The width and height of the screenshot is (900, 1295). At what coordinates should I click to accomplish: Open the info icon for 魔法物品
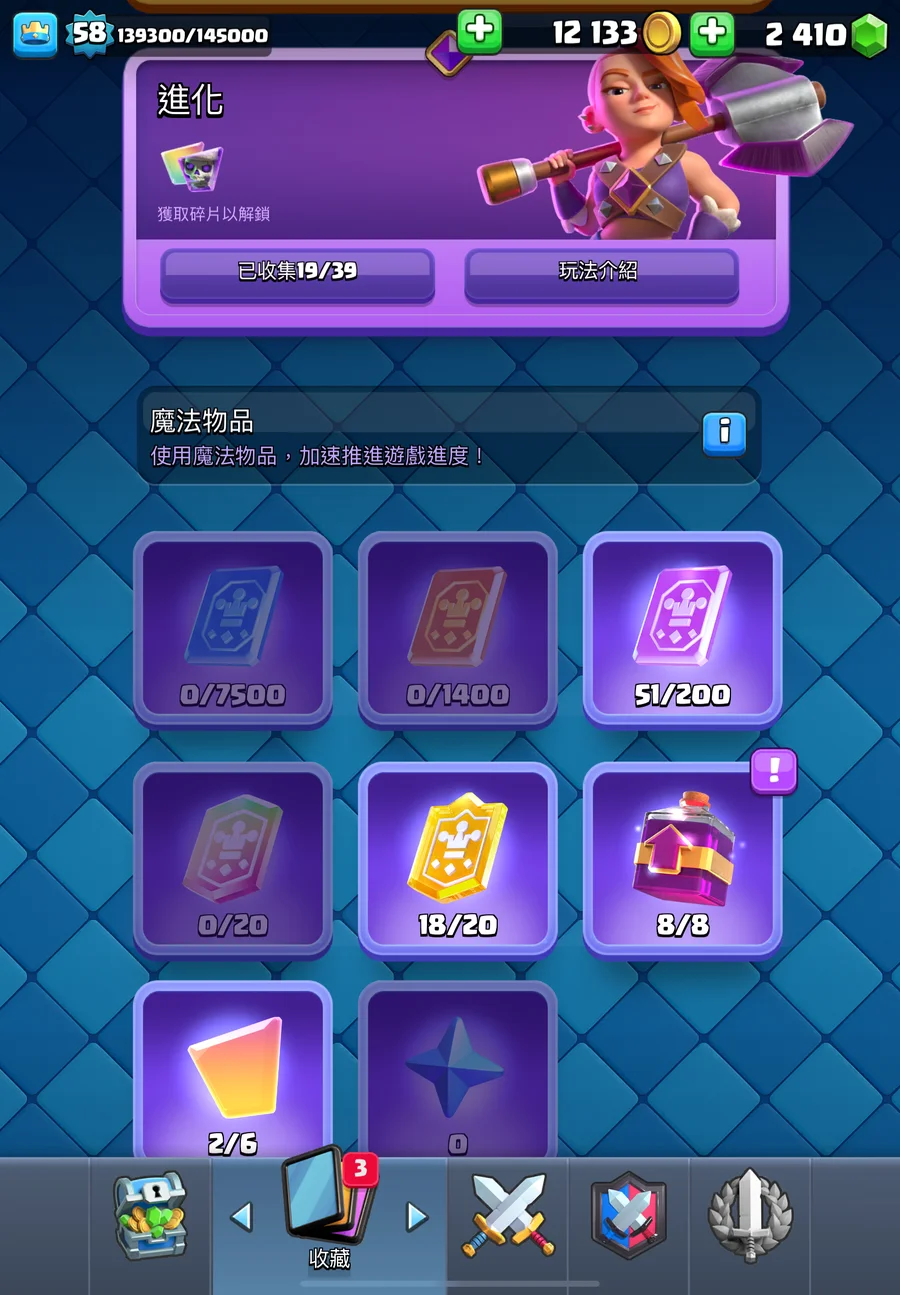[724, 433]
